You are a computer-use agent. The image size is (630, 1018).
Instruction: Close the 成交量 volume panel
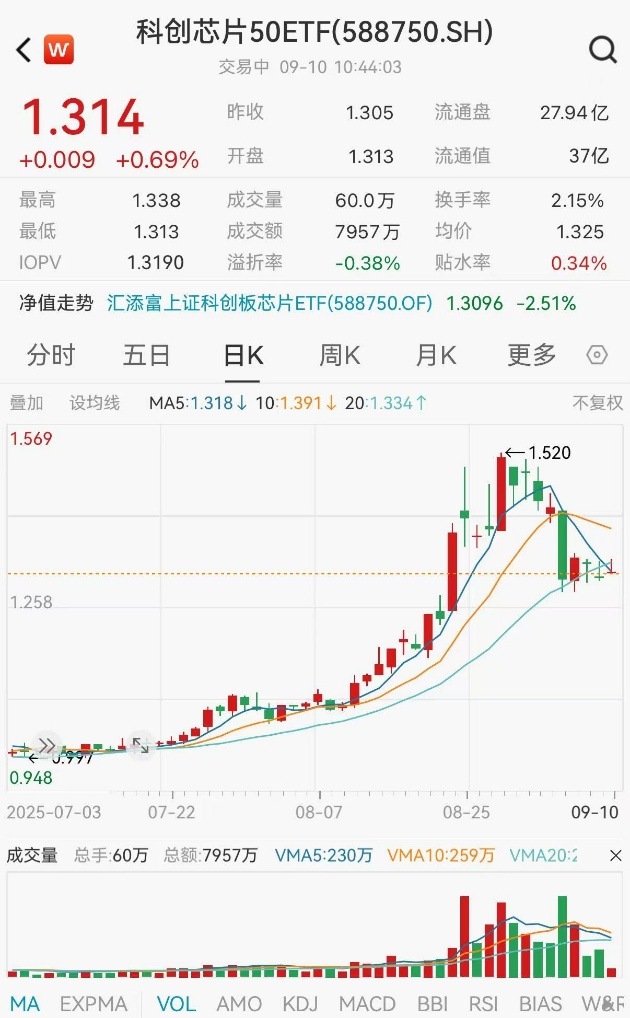pos(614,856)
